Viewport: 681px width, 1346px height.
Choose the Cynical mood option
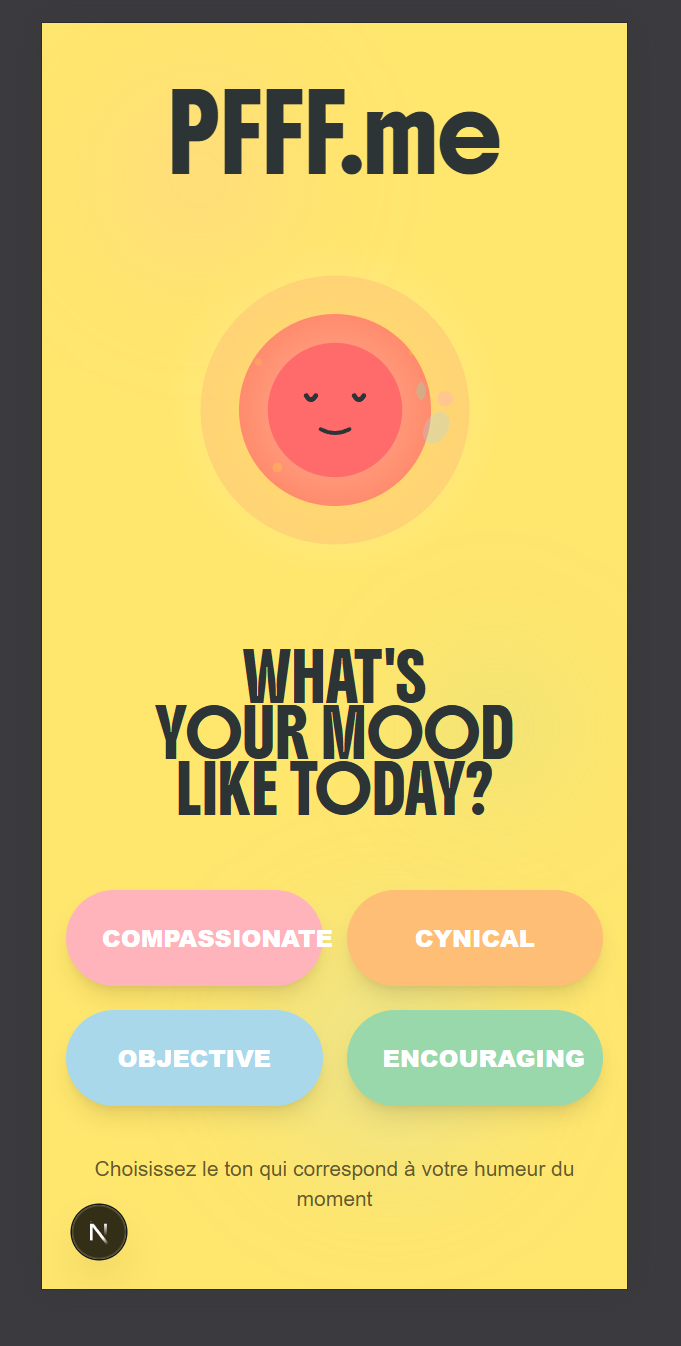(x=475, y=938)
